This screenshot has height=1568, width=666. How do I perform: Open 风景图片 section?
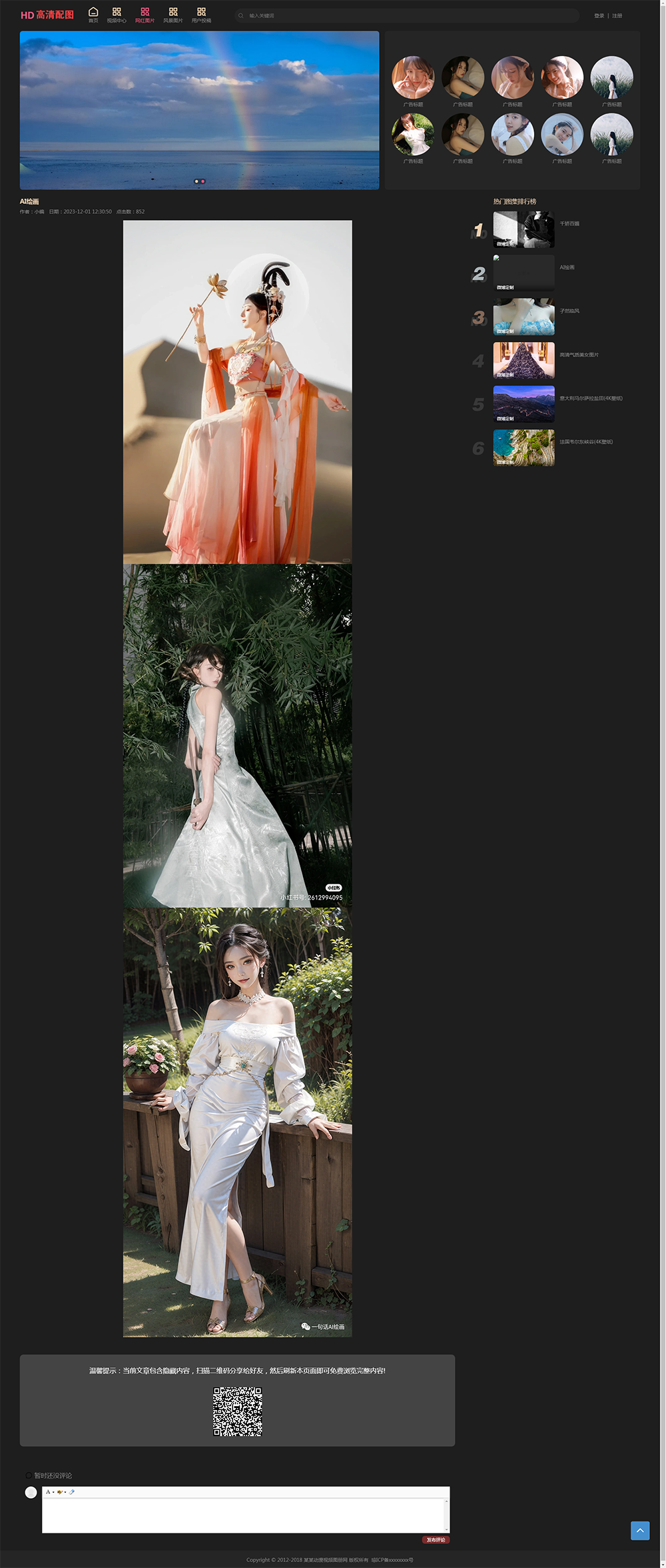[x=173, y=15]
